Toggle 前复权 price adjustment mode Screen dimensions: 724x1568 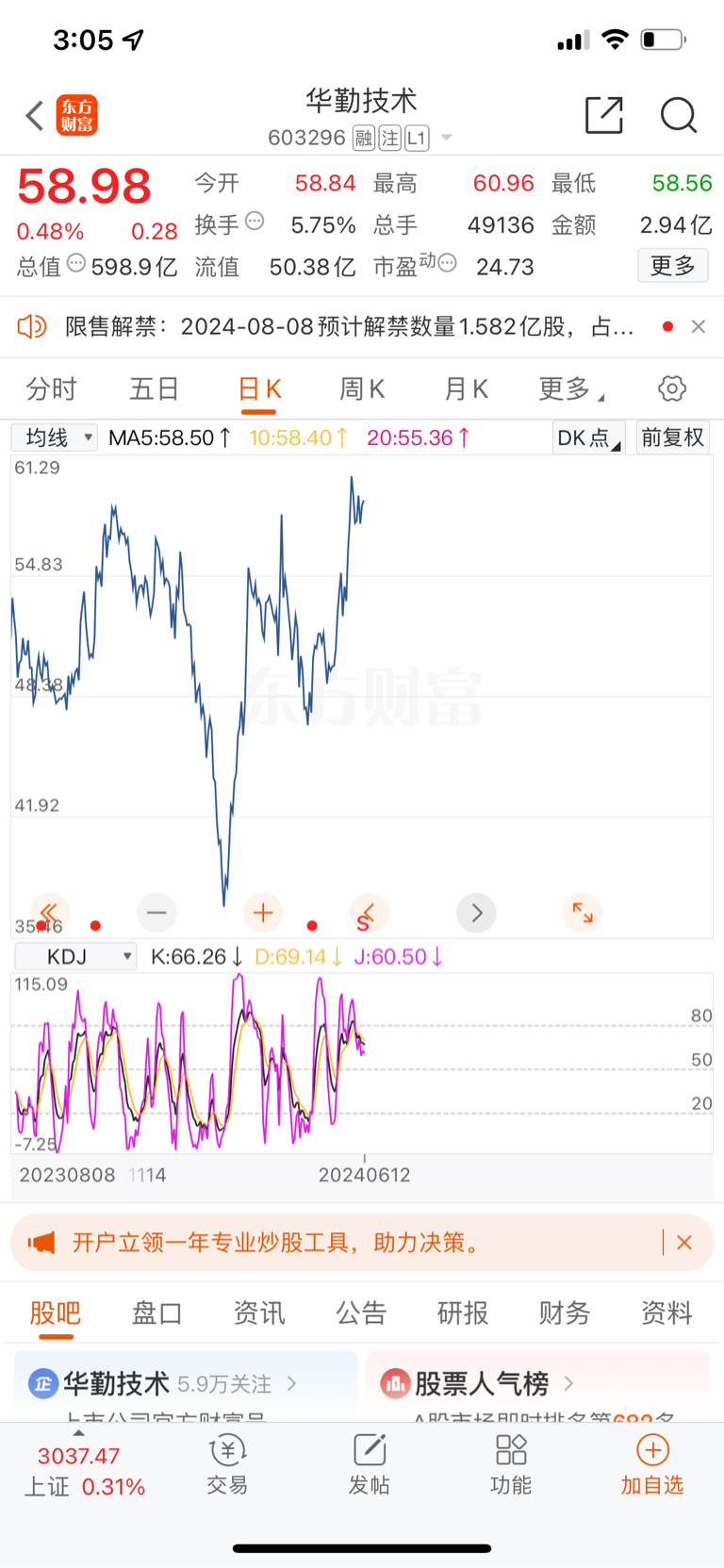pyautogui.click(x=672, y=437)
